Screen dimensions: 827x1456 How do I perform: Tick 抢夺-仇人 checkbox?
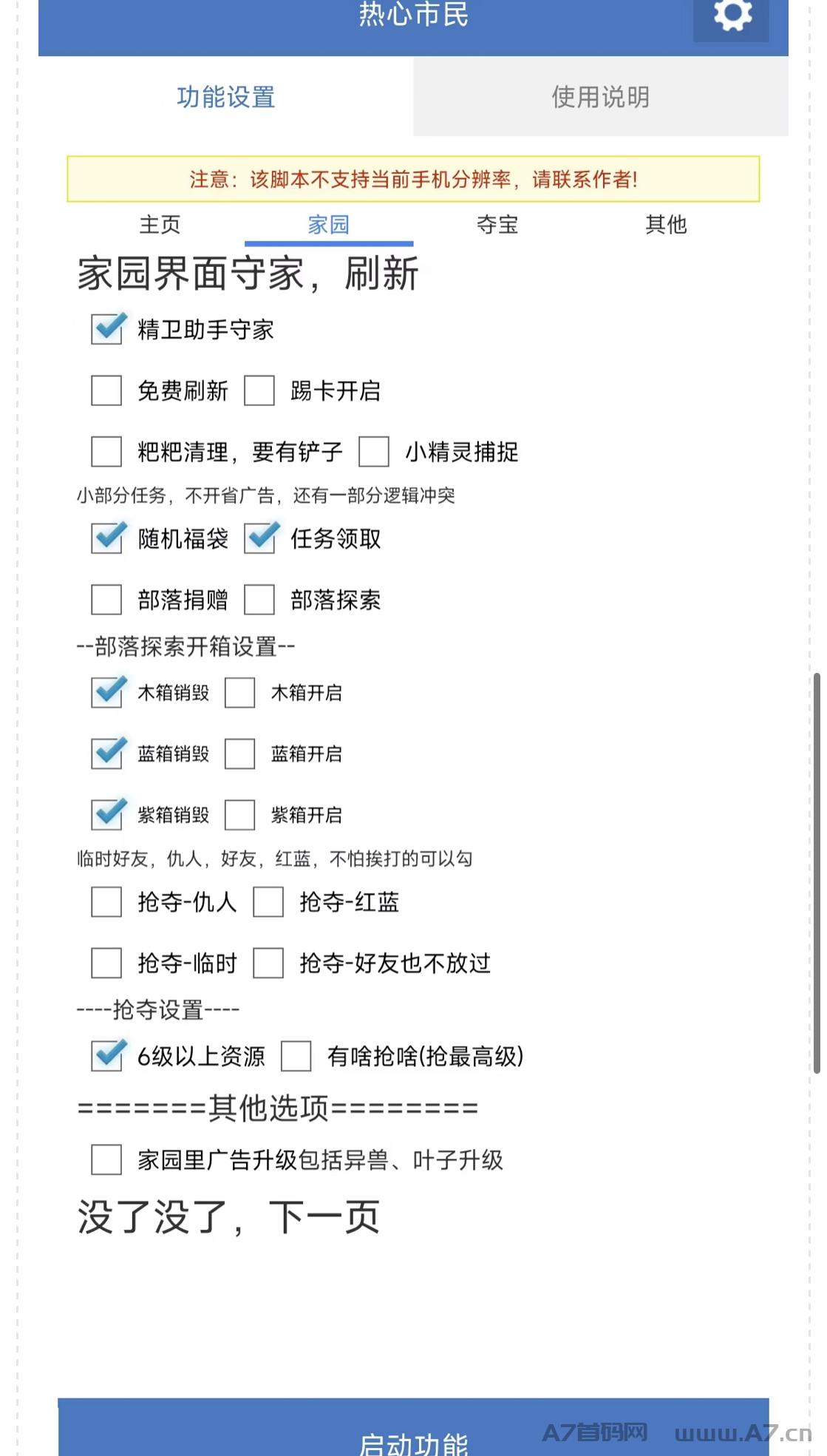[106, 902]
